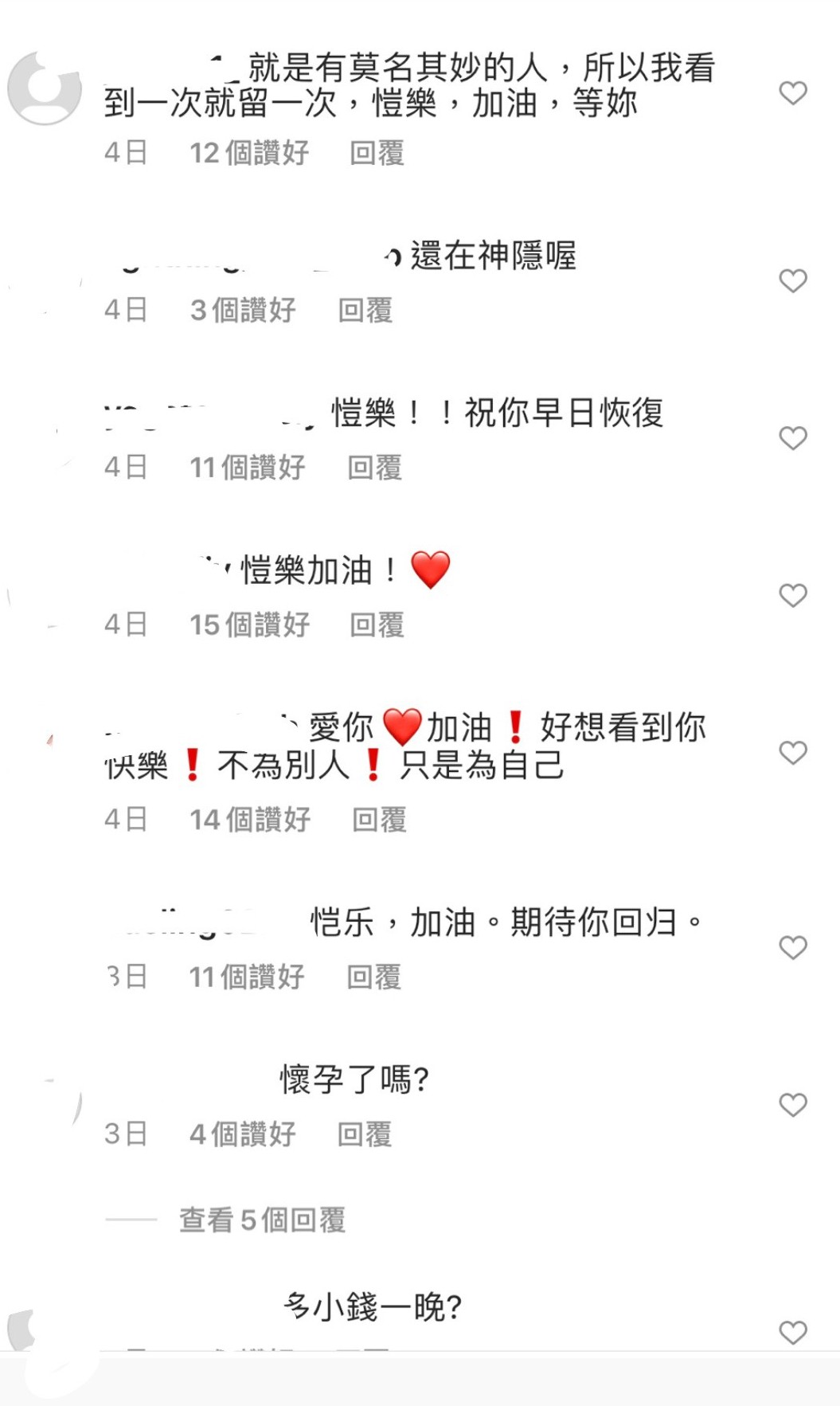Reply to 愷樂！！祝你早日恢復 comment
840x1406 pixels.
coord(374,468)
